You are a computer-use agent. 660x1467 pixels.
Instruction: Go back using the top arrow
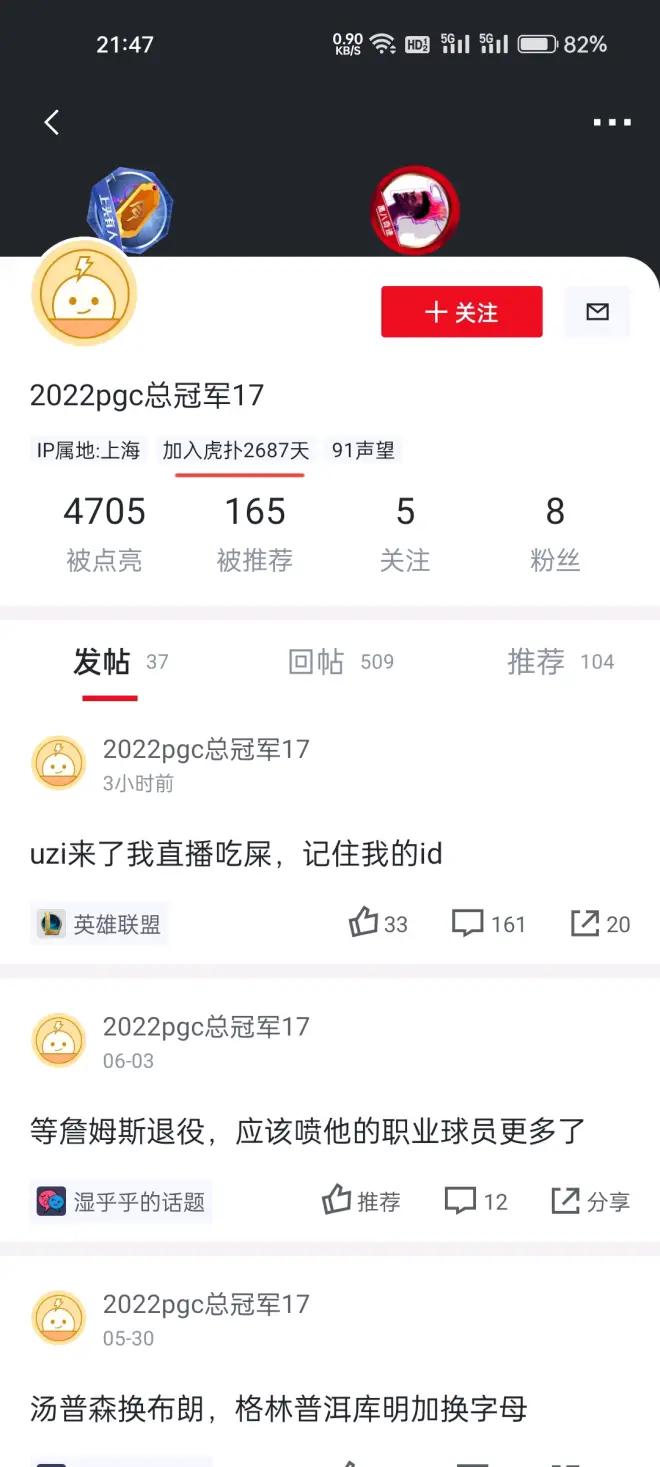[52, 122]
